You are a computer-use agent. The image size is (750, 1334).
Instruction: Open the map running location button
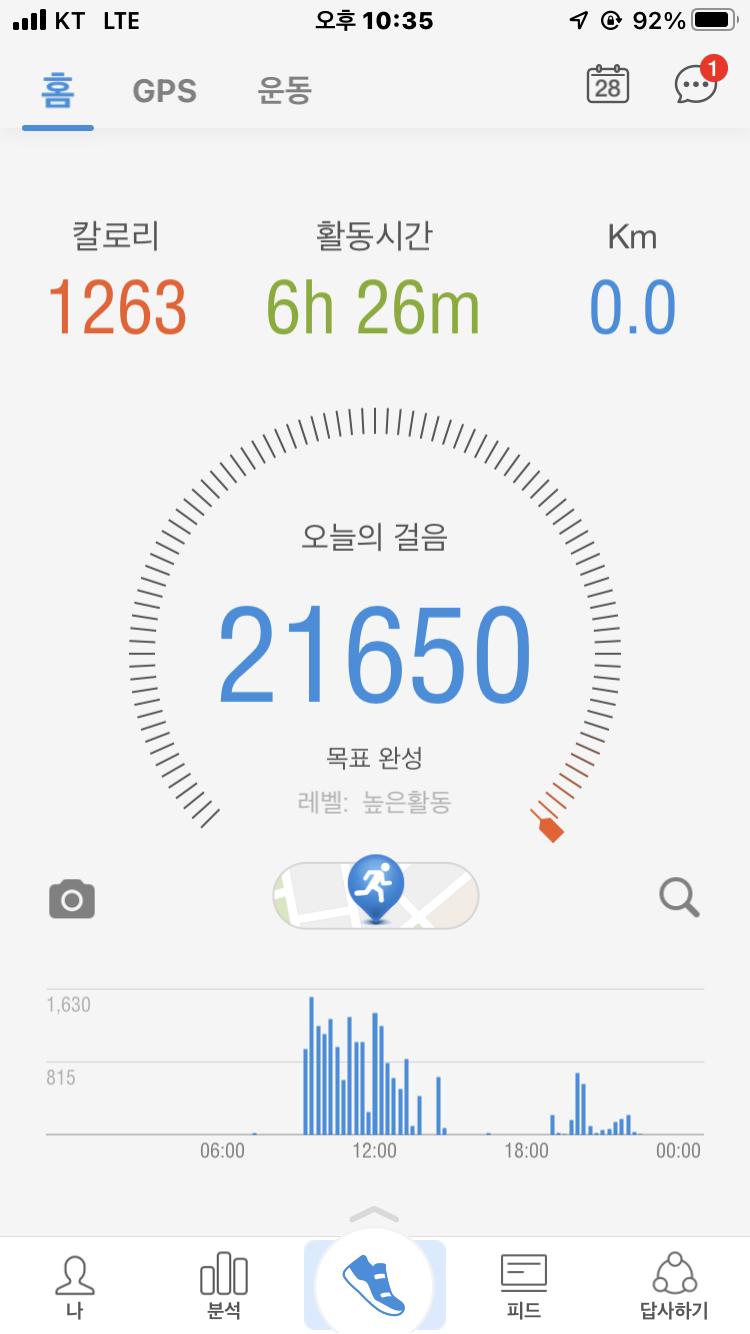click(375, 894)
